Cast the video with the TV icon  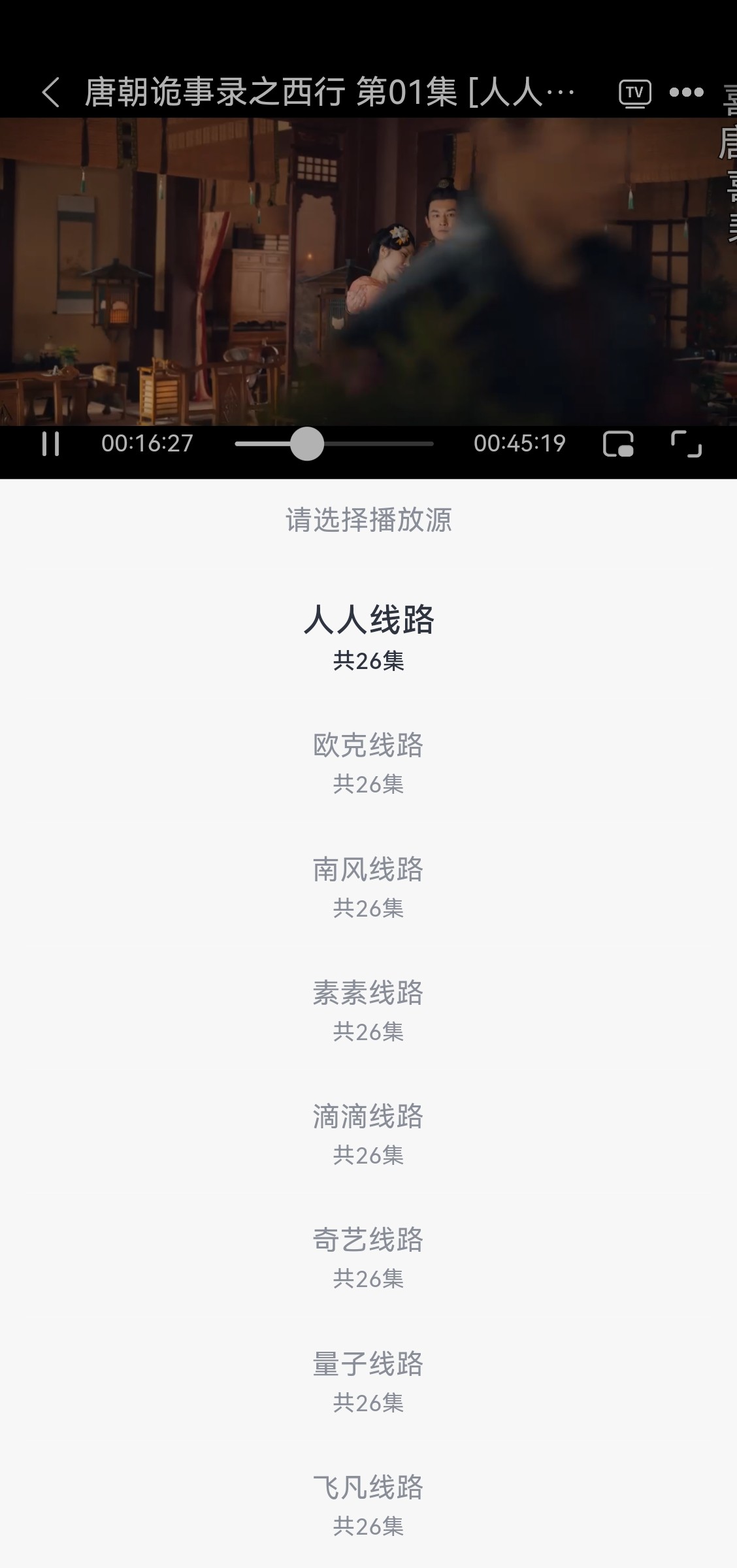tap(634, 93)
